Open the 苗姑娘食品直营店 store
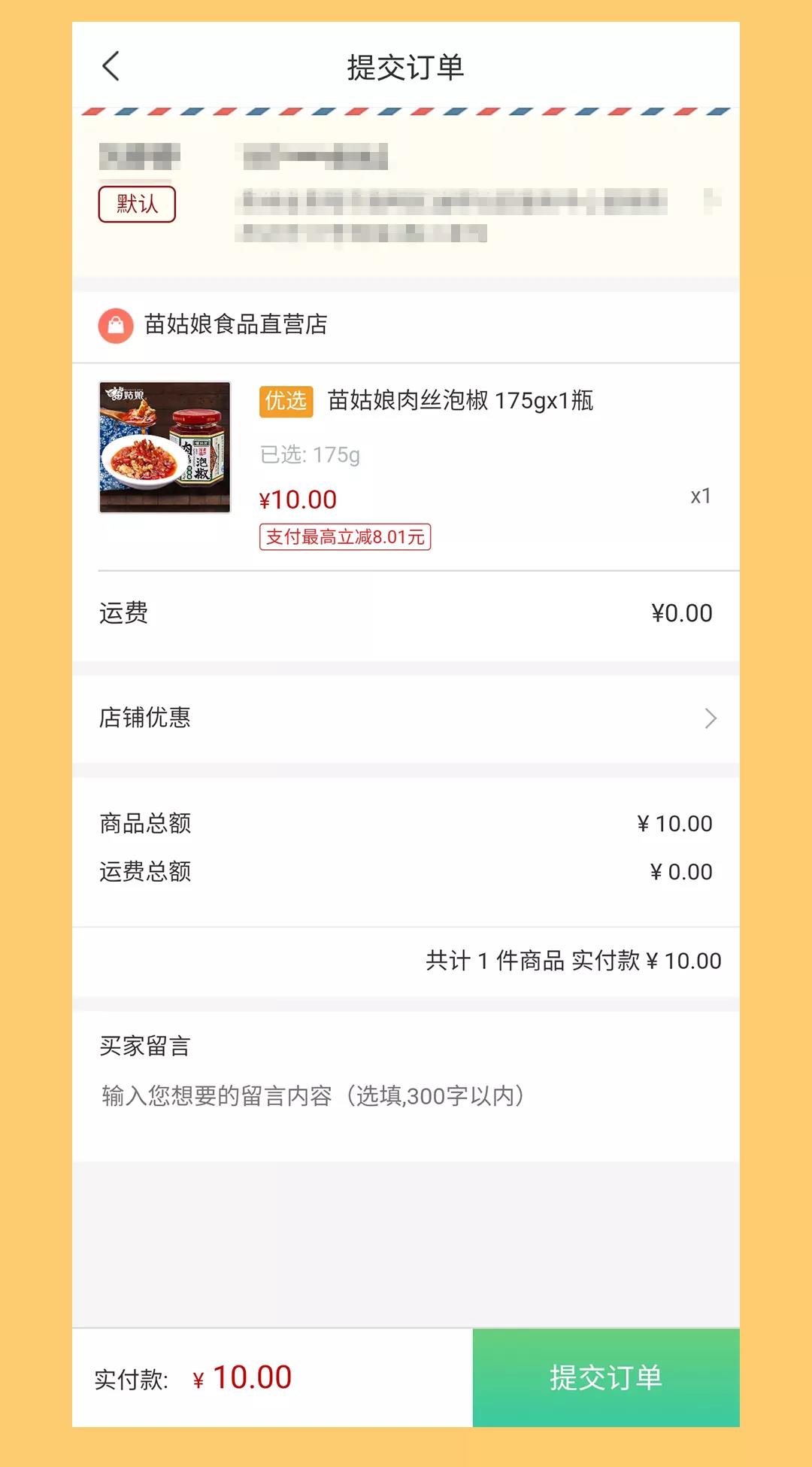Screen dimensions: 812x1467 tap(235, 324)
